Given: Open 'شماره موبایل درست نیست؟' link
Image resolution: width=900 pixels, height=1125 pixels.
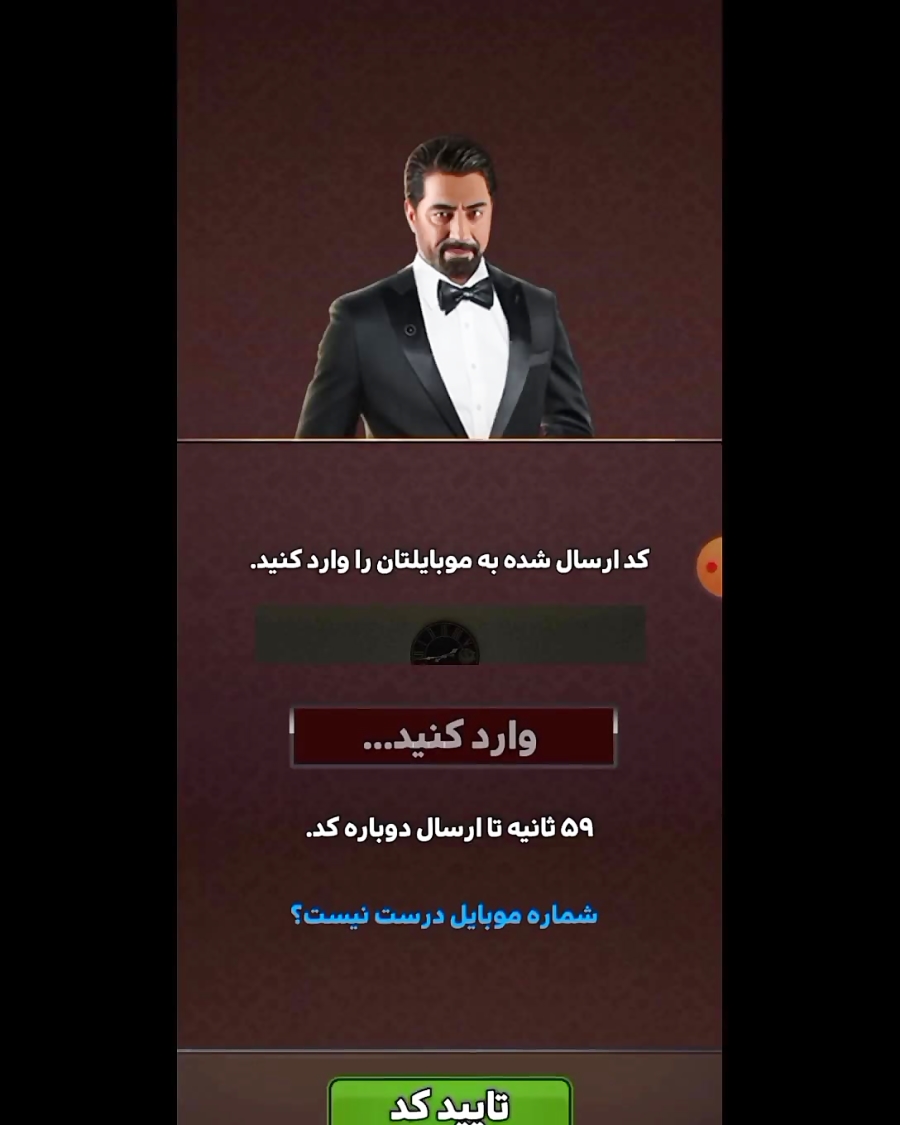Looking at the screenshot, I should (x=444, y=915).
